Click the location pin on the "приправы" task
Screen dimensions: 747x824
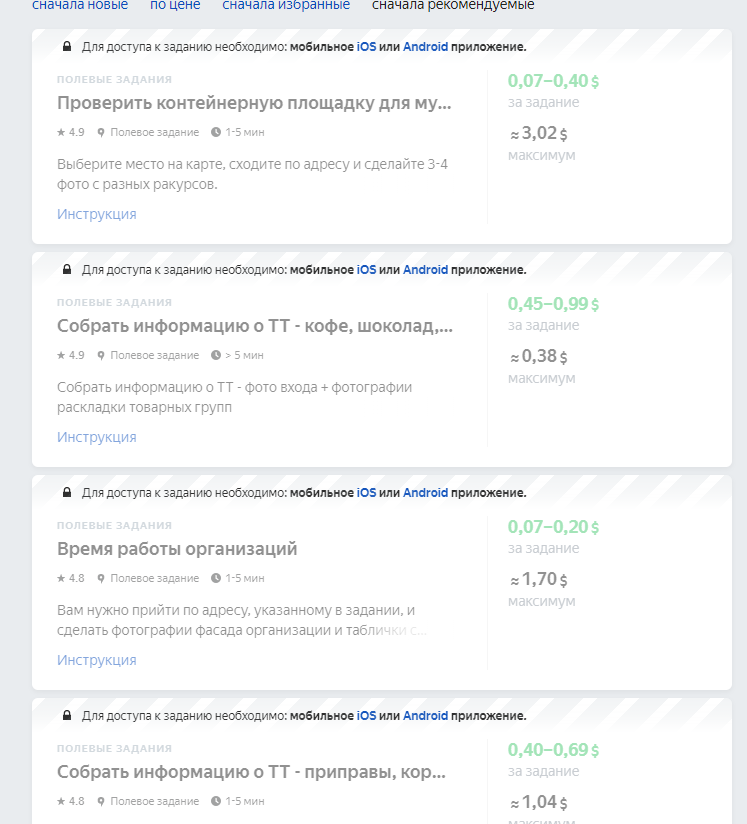[99, 800]
